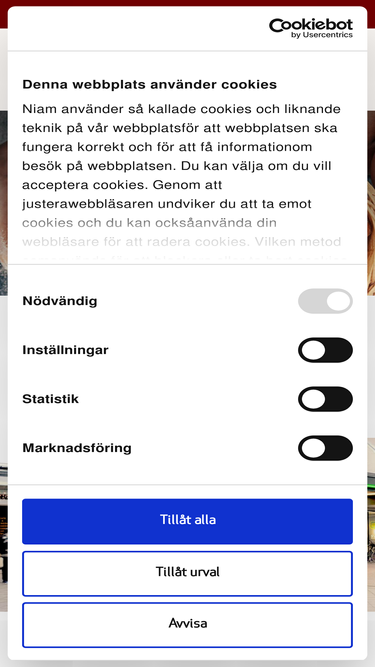The width and height of the screenshot is (375, 667).
Task: Tap the Tillåt alla button
Action: pos(188,521)
